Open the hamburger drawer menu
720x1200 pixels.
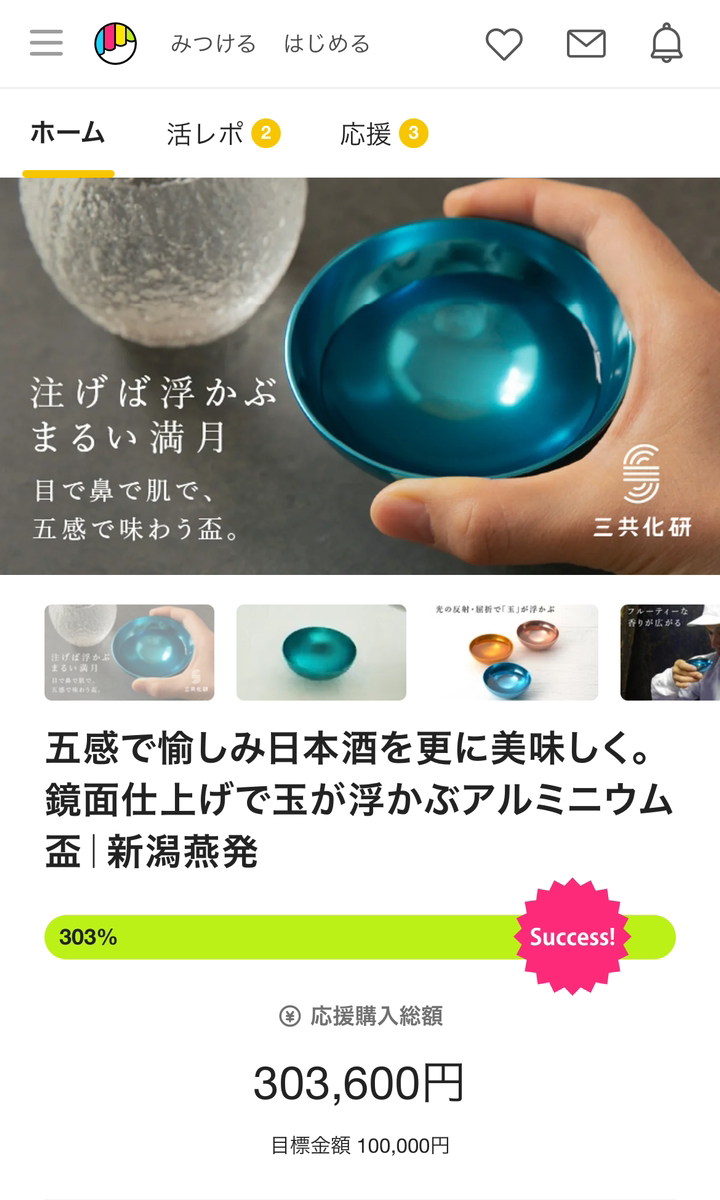click(46, 43)
